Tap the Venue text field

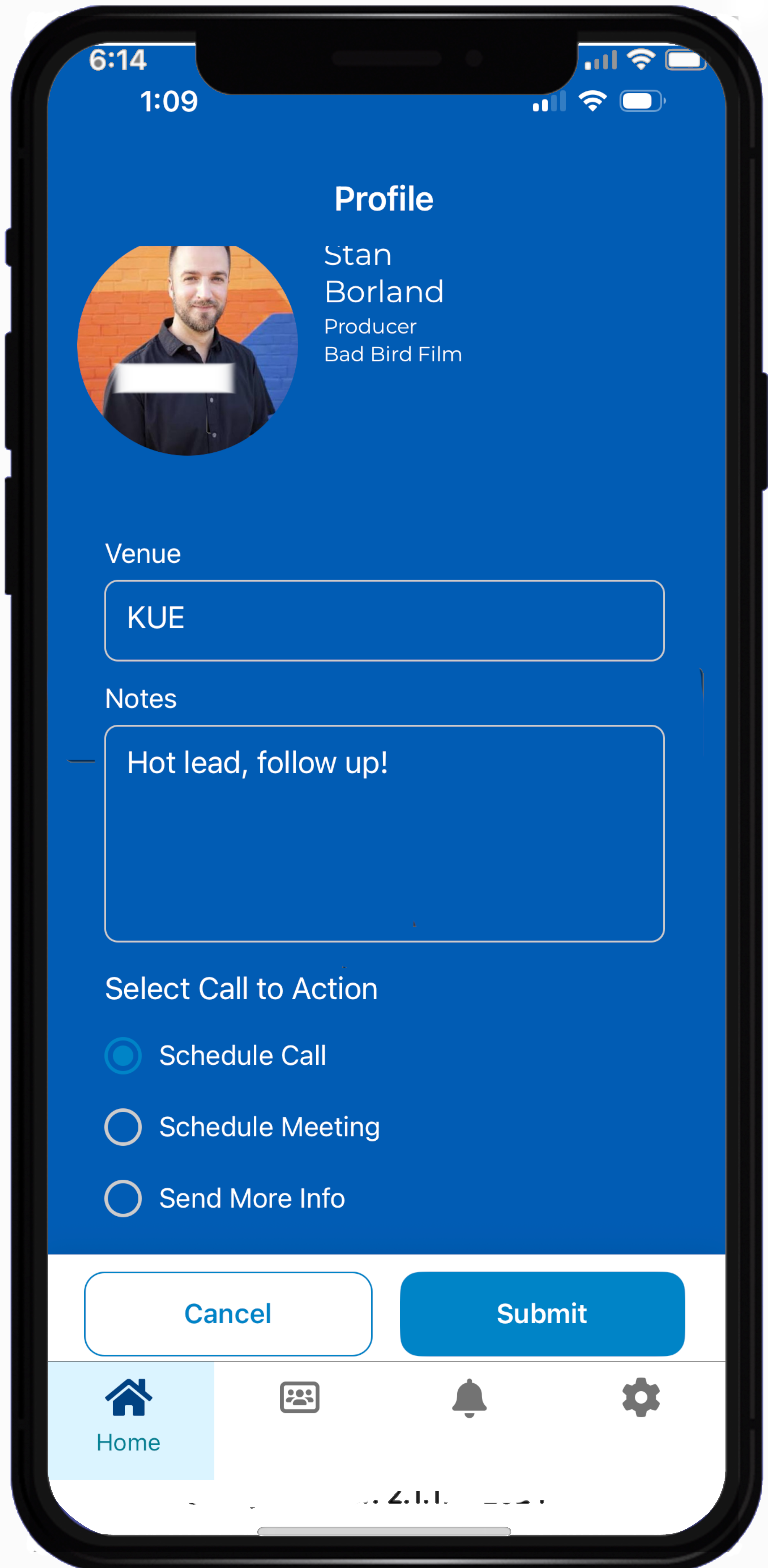[384, 620]
